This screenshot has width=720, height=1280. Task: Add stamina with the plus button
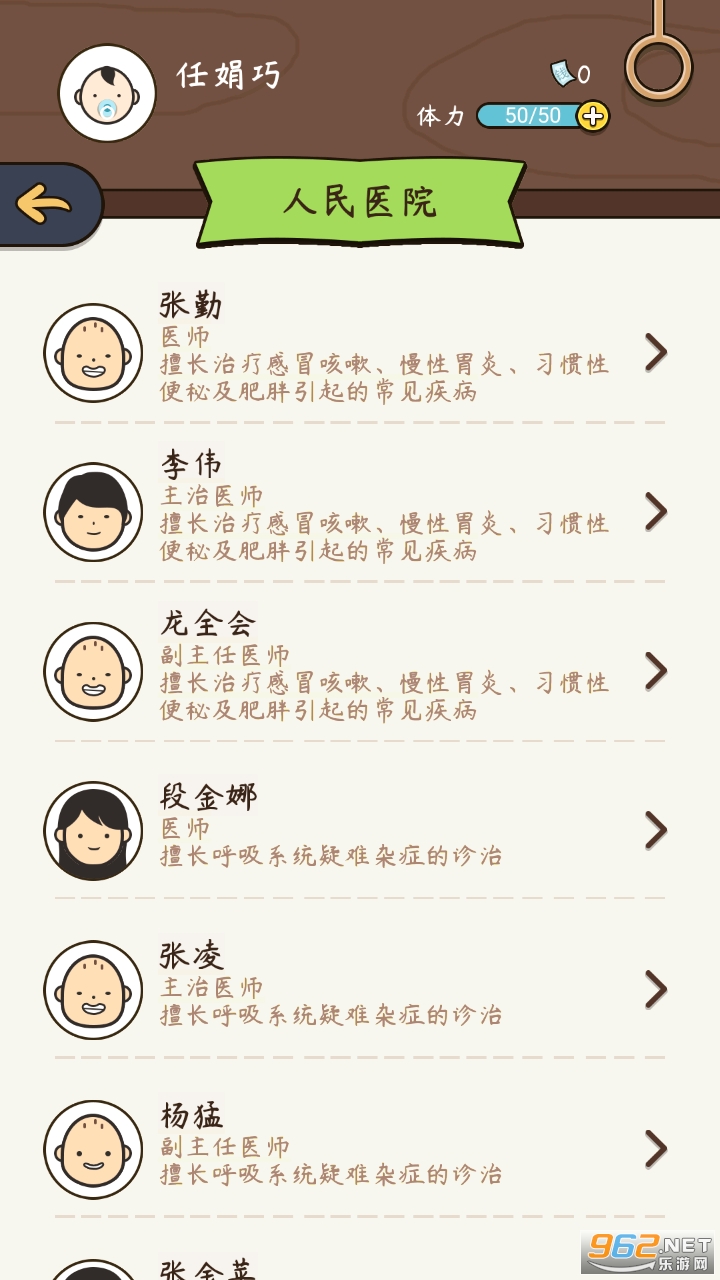tap(593, 116)
